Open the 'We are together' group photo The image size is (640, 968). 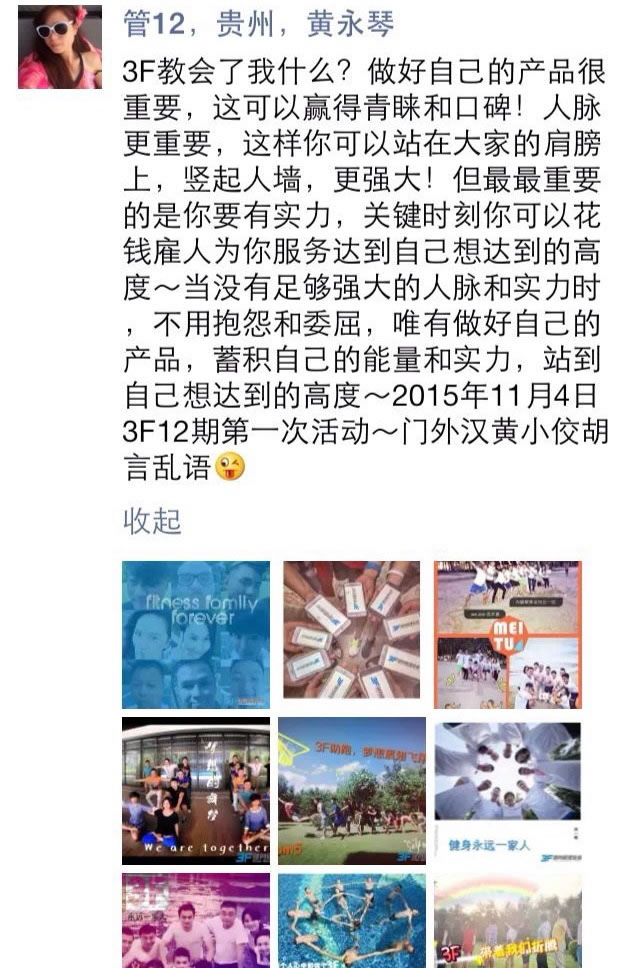196,790
